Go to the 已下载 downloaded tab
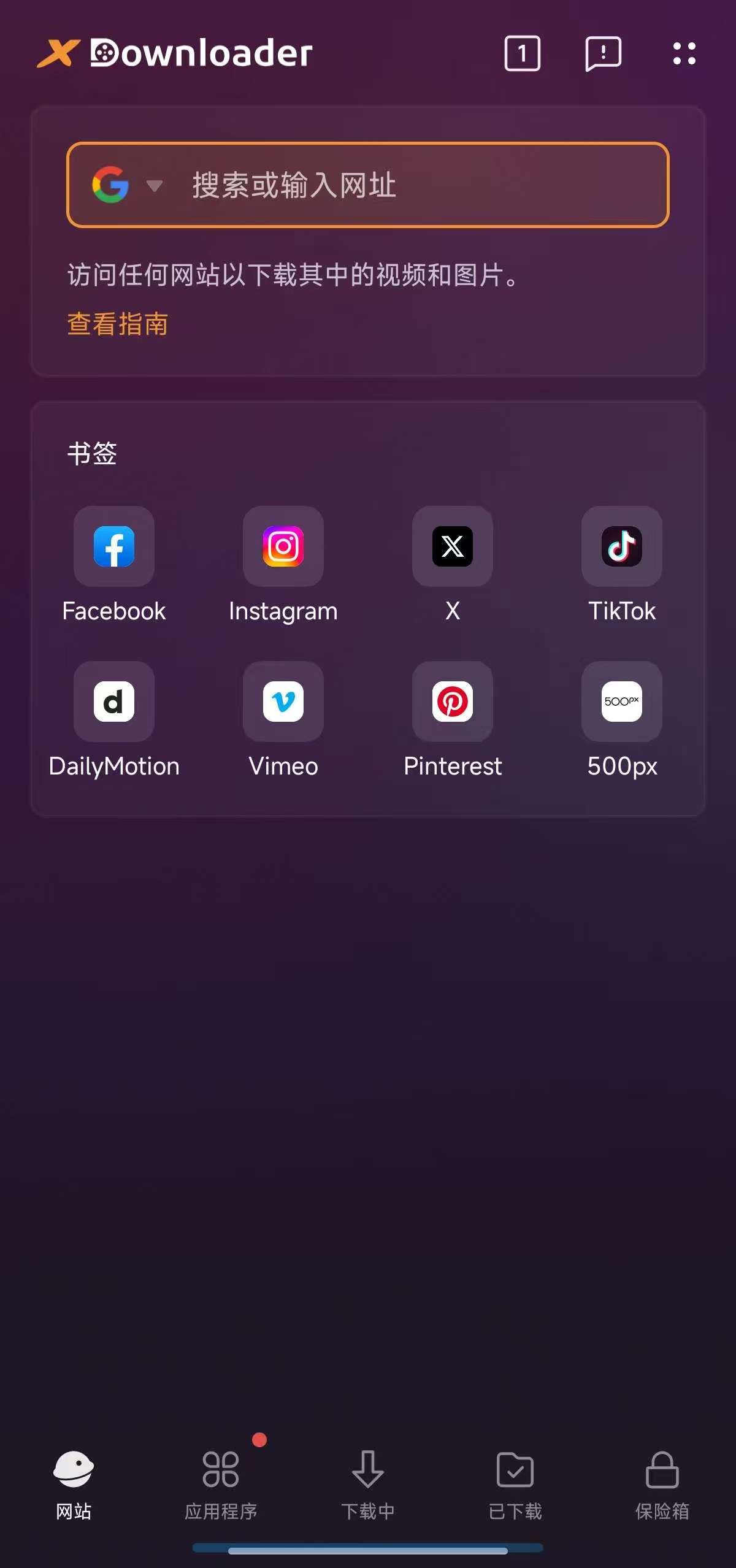This screenshot has height=1568, width=736. tap(515, 1483)
